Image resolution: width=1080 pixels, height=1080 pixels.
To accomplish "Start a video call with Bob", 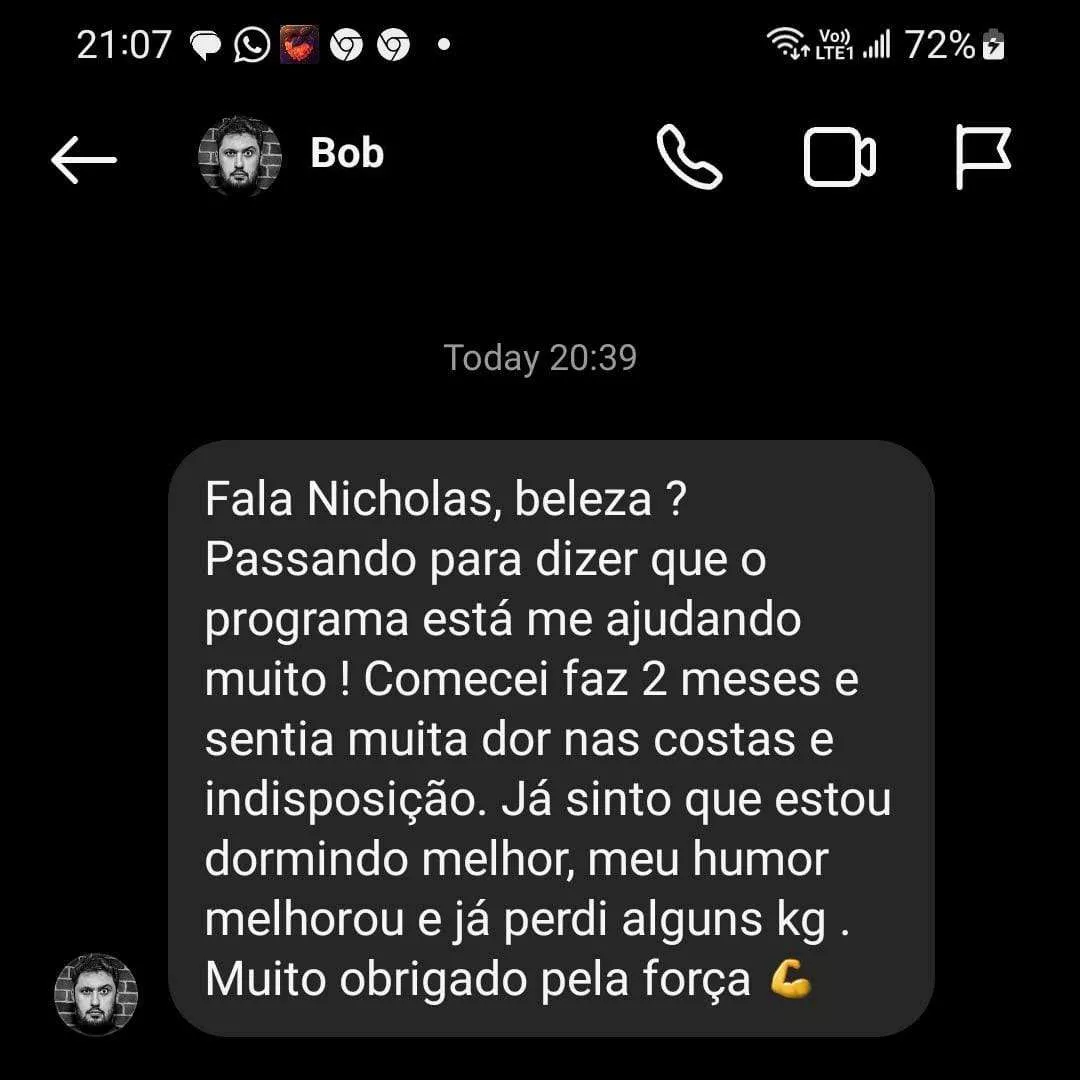I will pyautogui.click(x=839, y=158).
